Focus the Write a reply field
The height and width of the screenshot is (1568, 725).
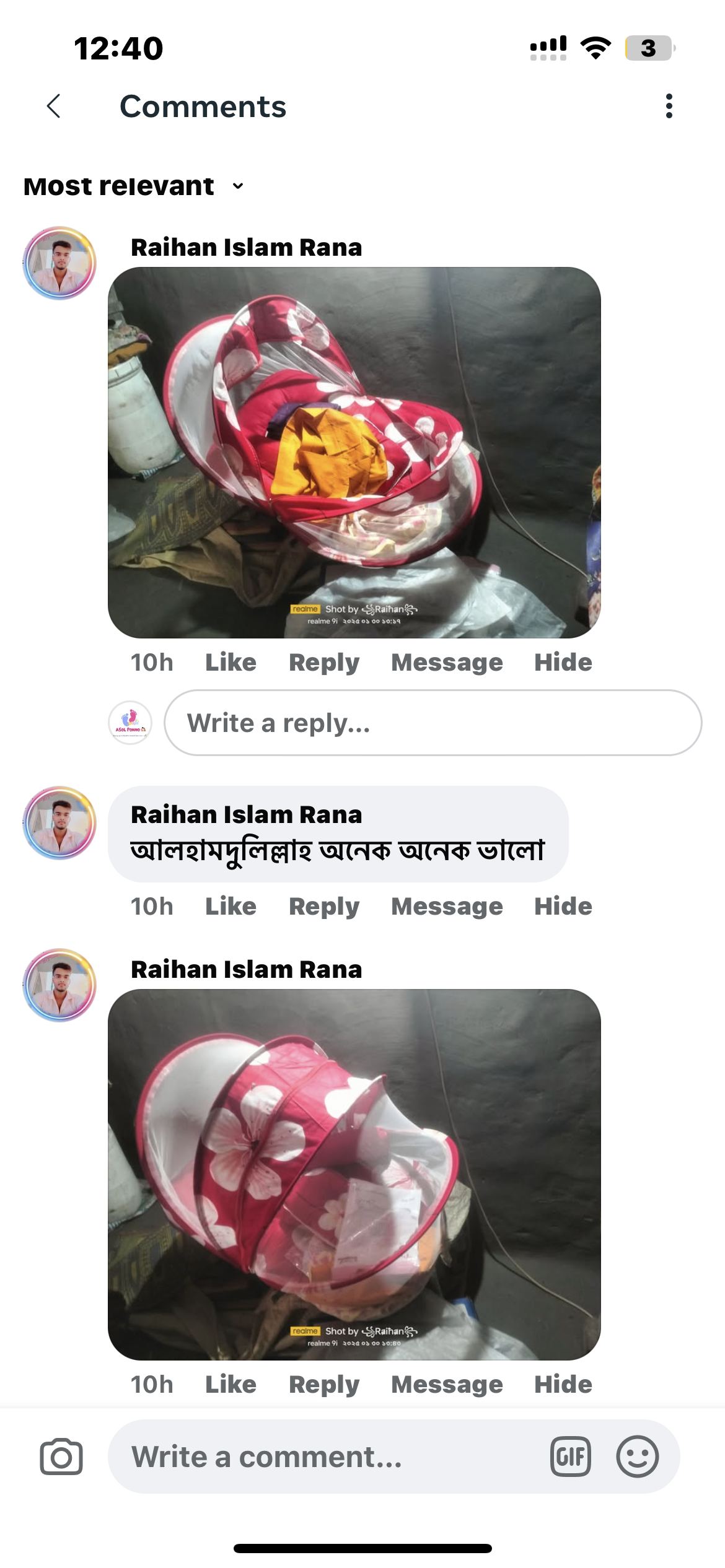[x=432, y=723]
